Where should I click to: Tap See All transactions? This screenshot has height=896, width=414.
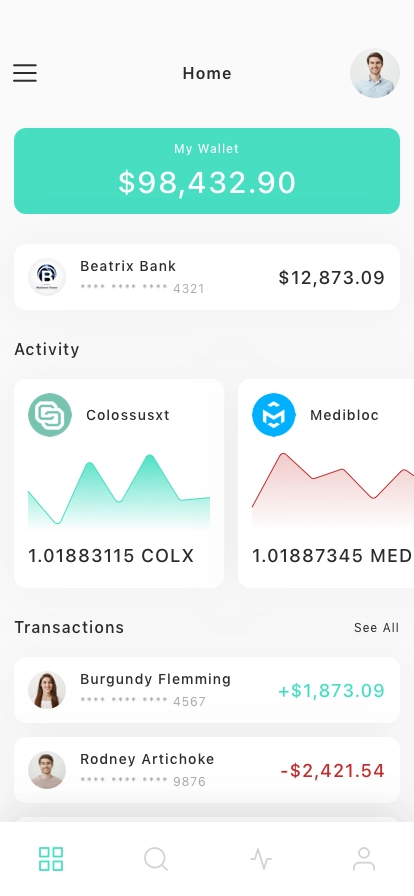(376, 627)
